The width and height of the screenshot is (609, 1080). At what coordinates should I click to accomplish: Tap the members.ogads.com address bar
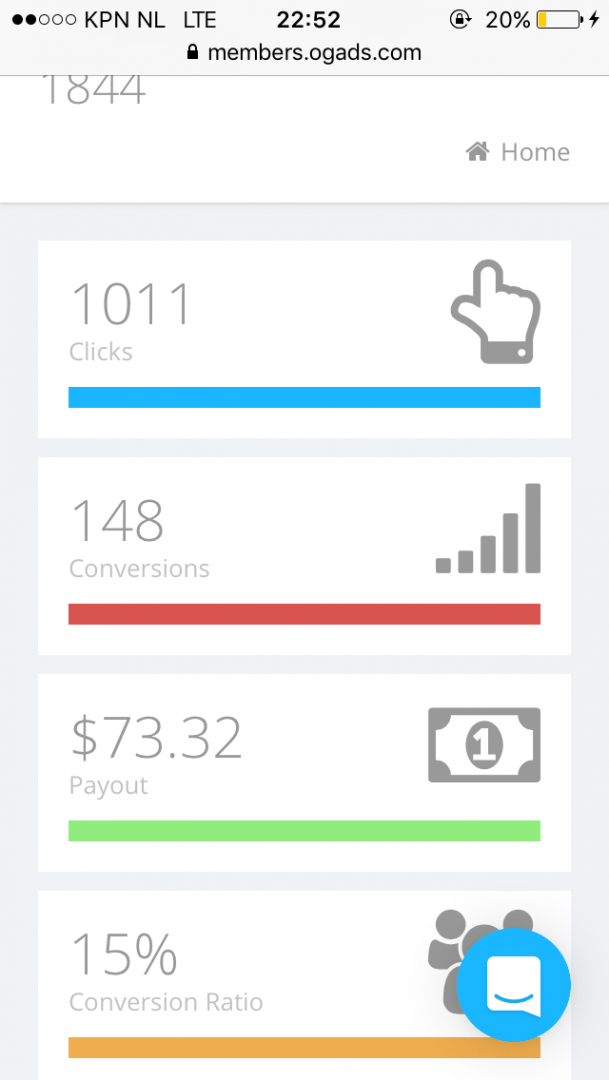(304, 53)
